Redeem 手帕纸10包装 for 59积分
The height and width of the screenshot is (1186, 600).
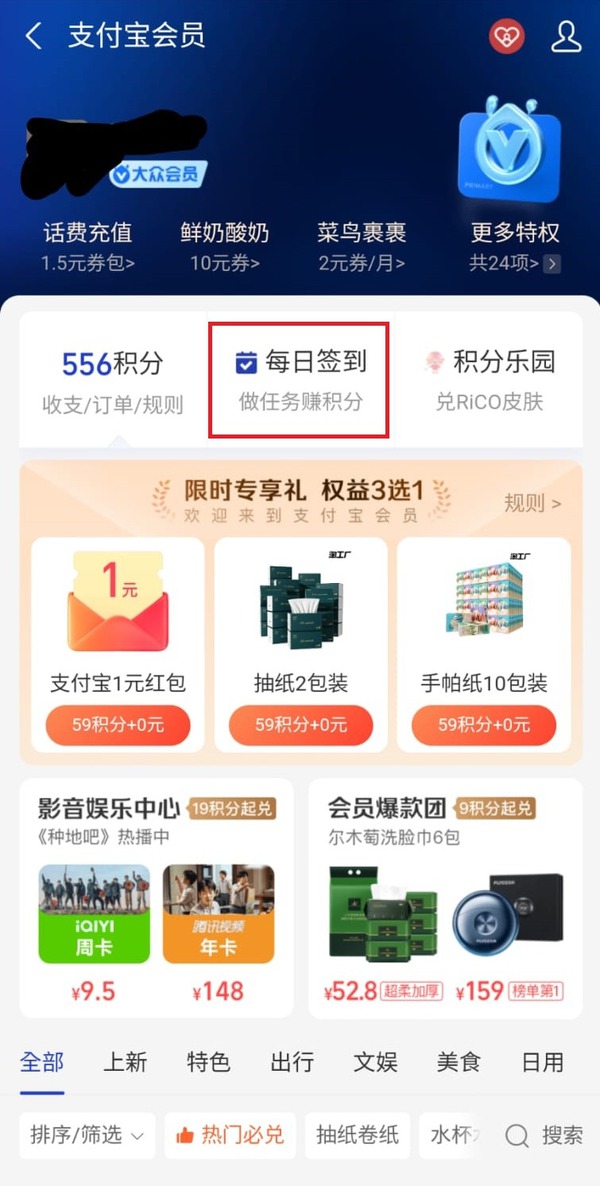coord(483,725)
